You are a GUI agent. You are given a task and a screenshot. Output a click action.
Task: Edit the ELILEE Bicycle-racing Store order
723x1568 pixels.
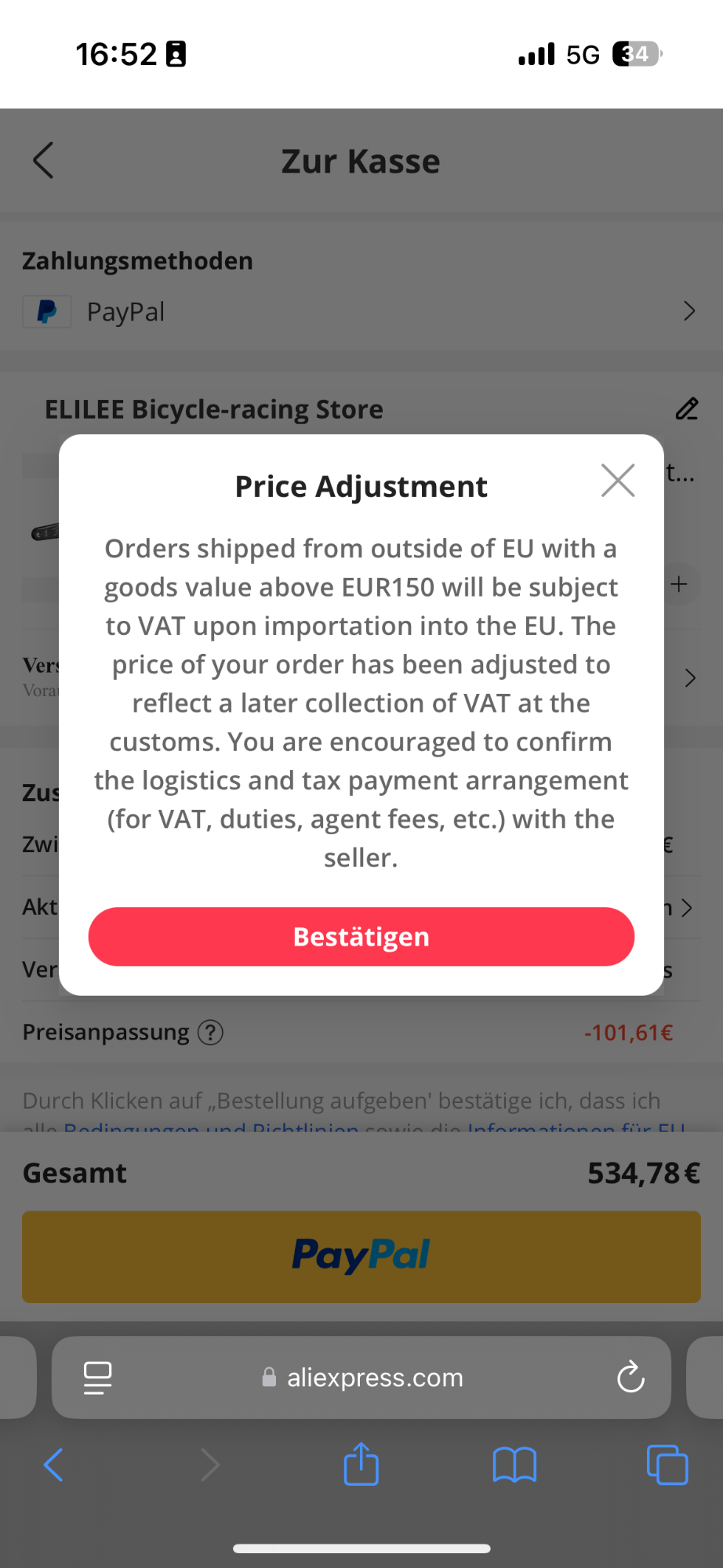[x=687, y=409]
